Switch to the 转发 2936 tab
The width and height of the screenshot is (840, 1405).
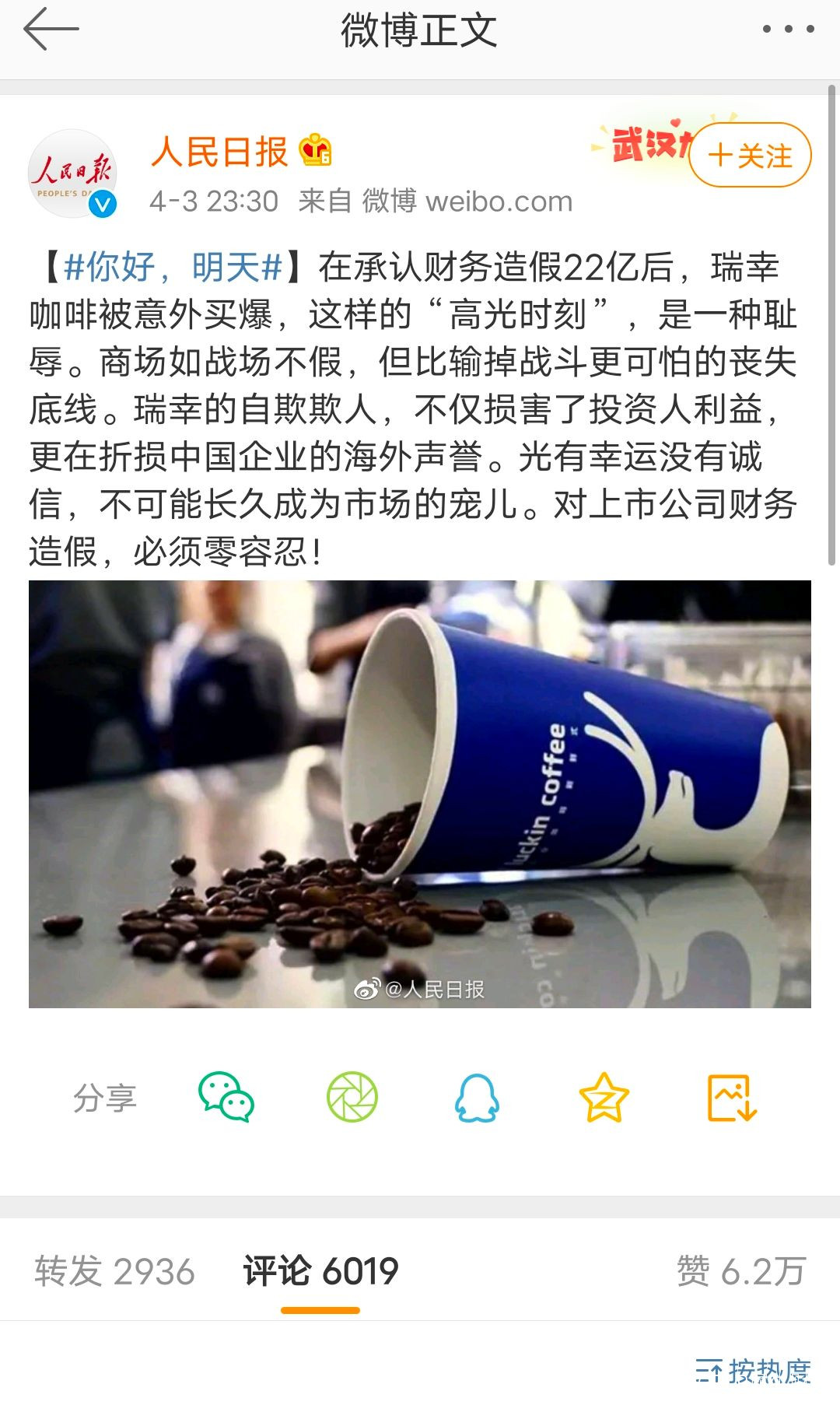point(114,1271)
